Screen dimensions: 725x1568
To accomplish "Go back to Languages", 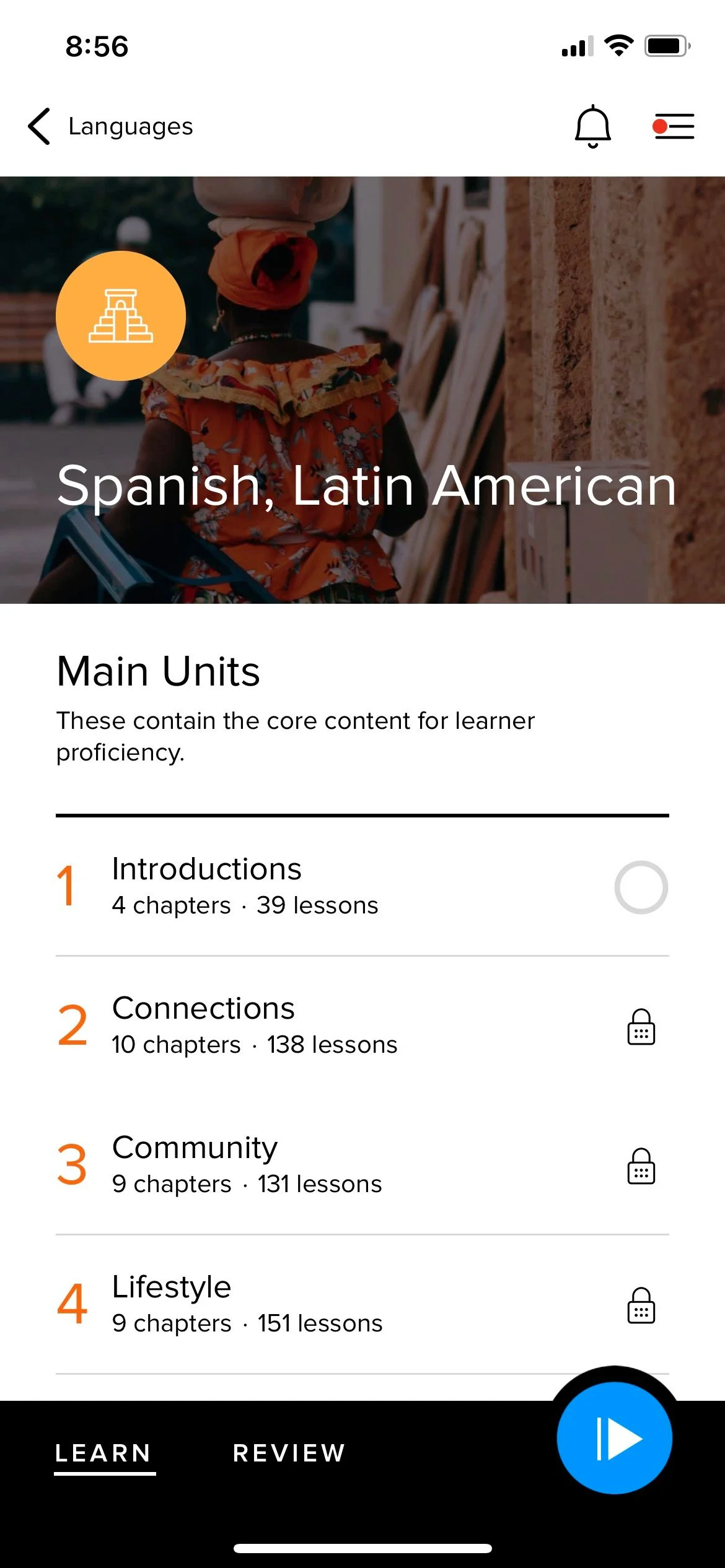I will [x=110, y=126].
